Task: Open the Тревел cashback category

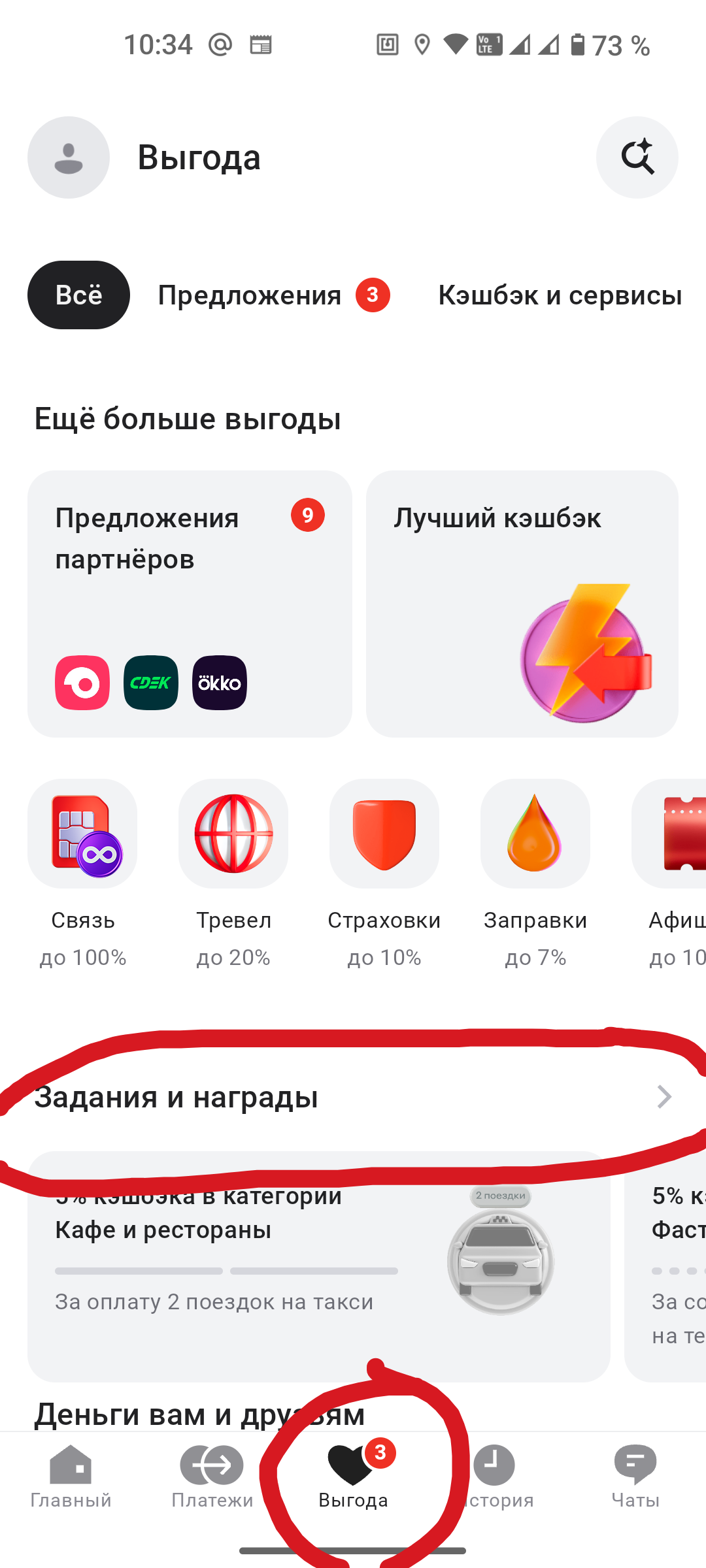Action: click(x=233, y=835)
